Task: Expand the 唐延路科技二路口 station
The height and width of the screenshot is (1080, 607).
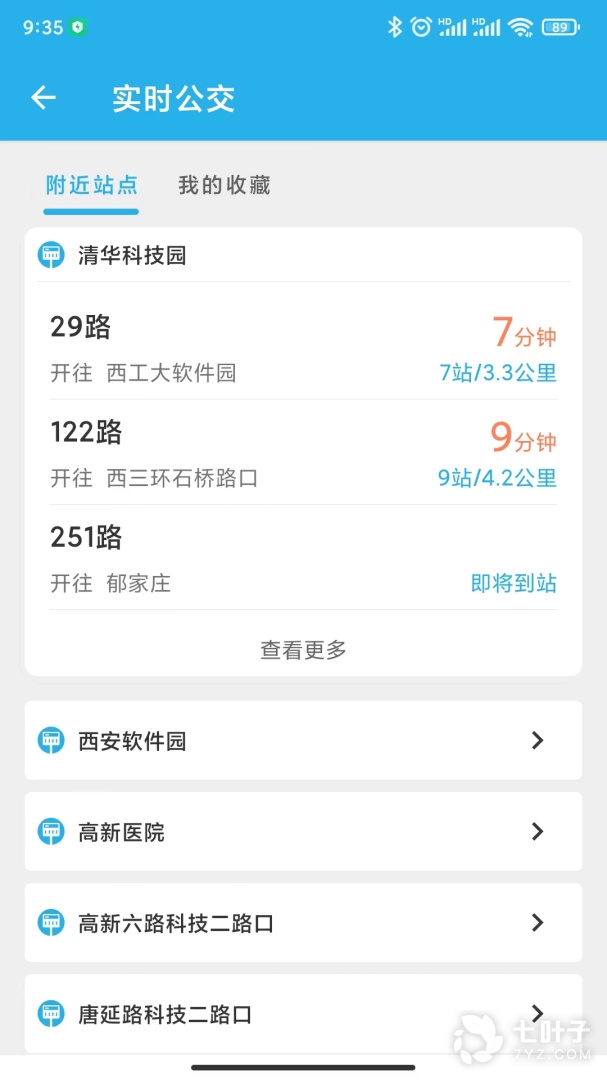Action: pyautogui.click(x=303, y=1014)
